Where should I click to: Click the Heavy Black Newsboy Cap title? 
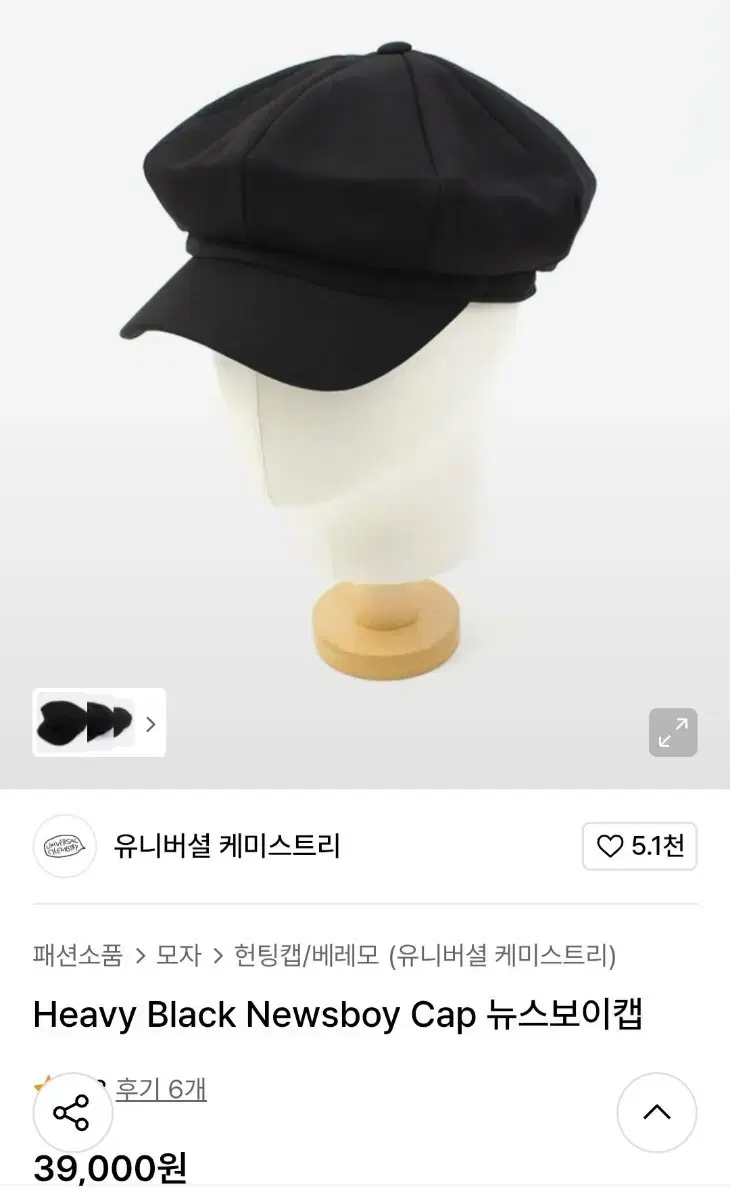(x=340, y=1013)
